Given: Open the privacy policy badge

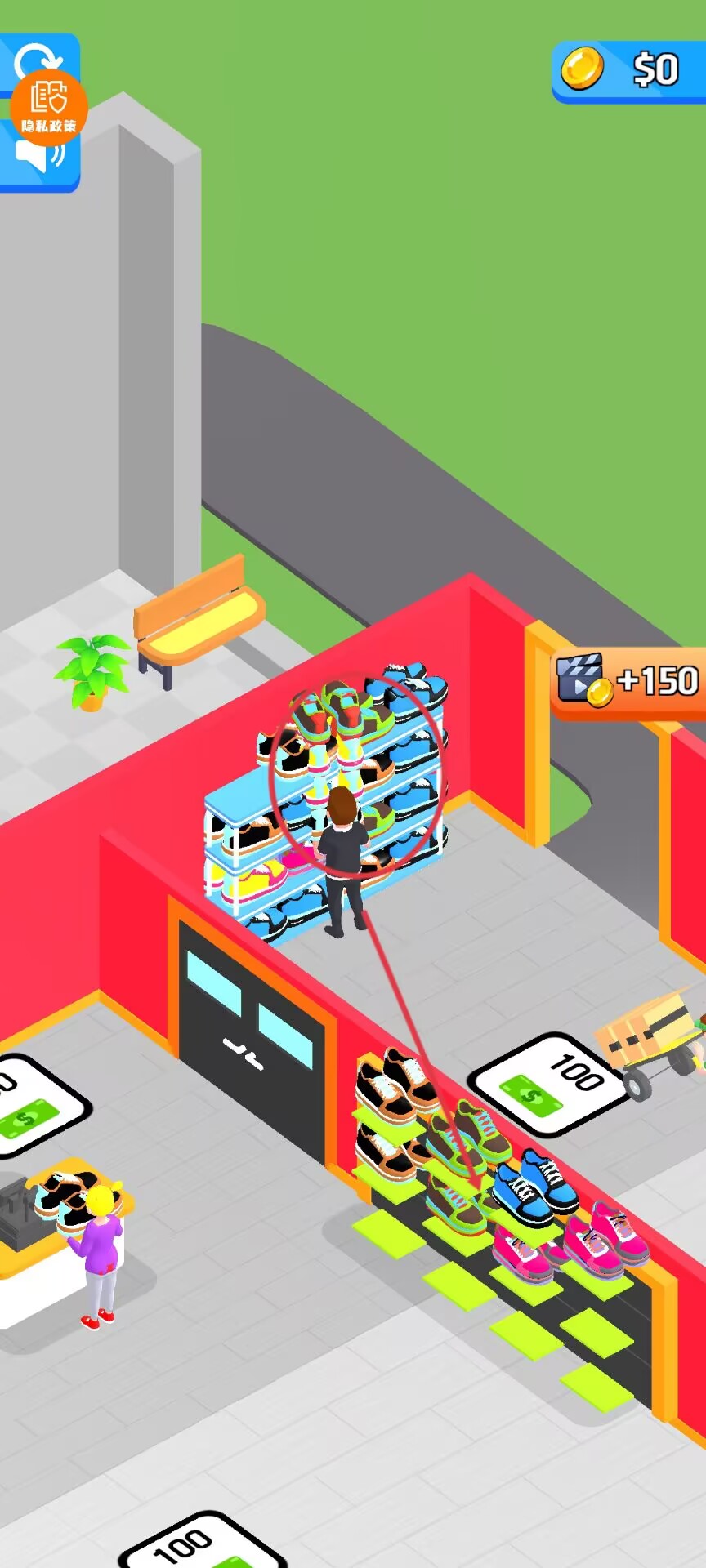Looking at the screenshot, I should coord(49,108).
